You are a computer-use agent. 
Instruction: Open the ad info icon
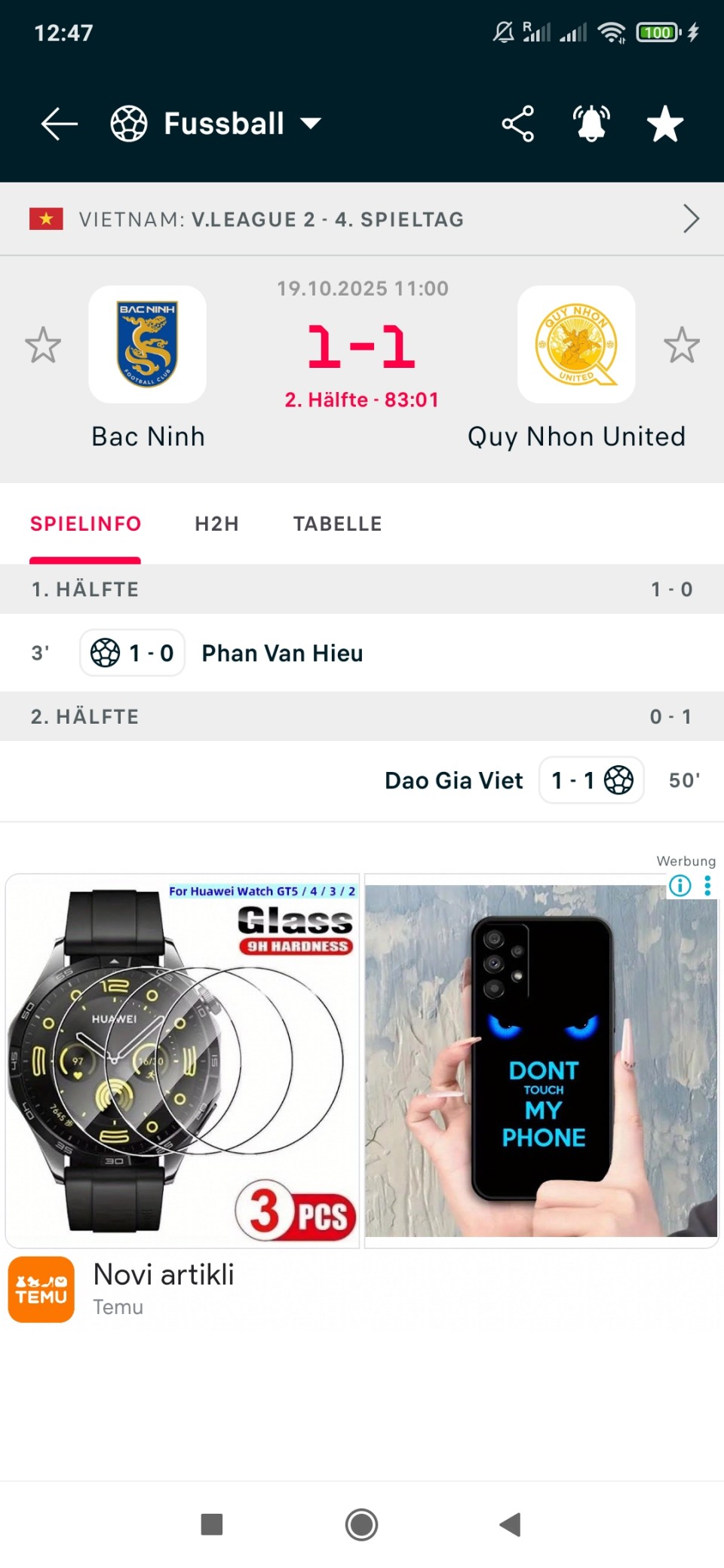pyautogui.click(x=680, y=885)
